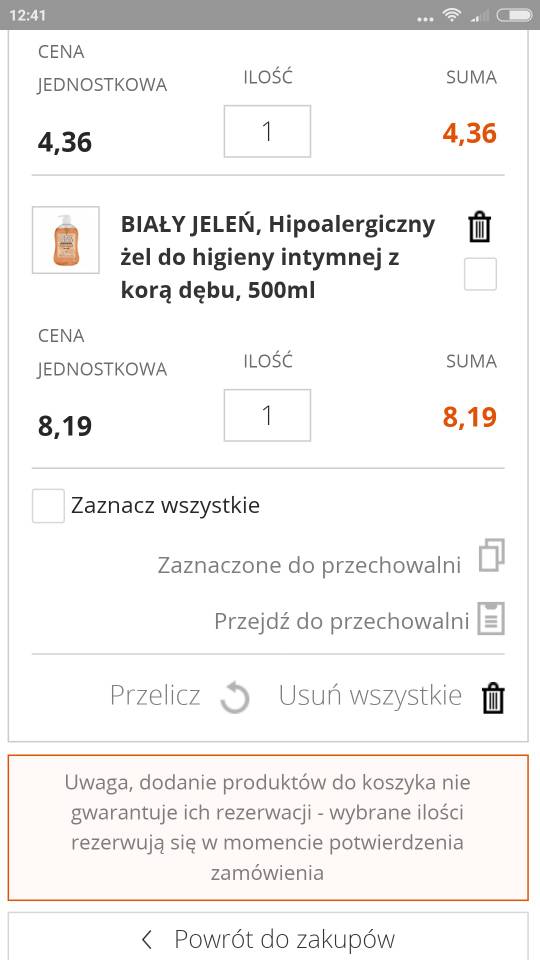The image size is (540, 960).
Task: Open the BIAŁY JELEŃ product thumbnail
Action: [66, 240]
